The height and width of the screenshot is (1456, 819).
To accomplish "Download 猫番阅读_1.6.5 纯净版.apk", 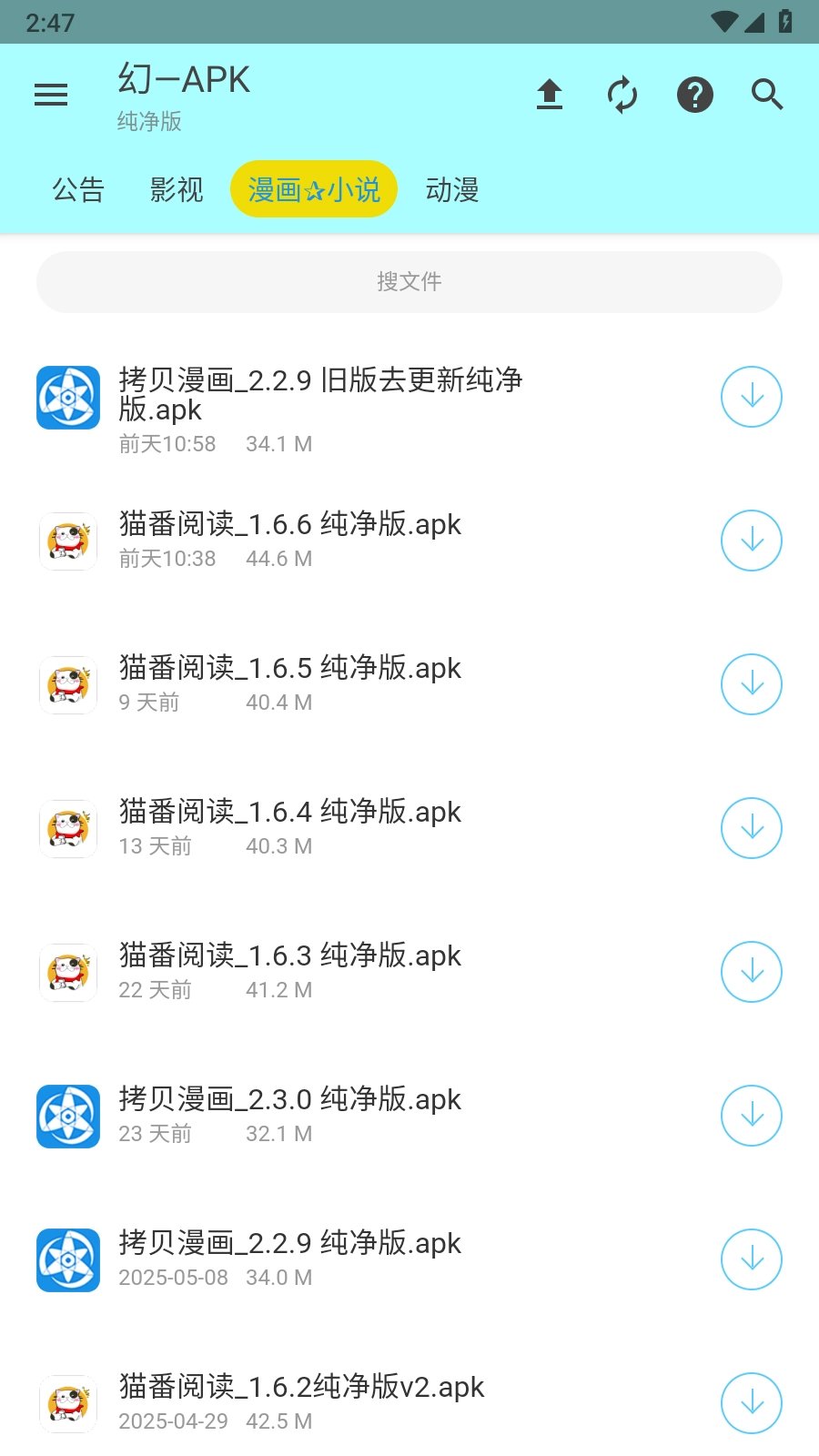I will [752, 684].
